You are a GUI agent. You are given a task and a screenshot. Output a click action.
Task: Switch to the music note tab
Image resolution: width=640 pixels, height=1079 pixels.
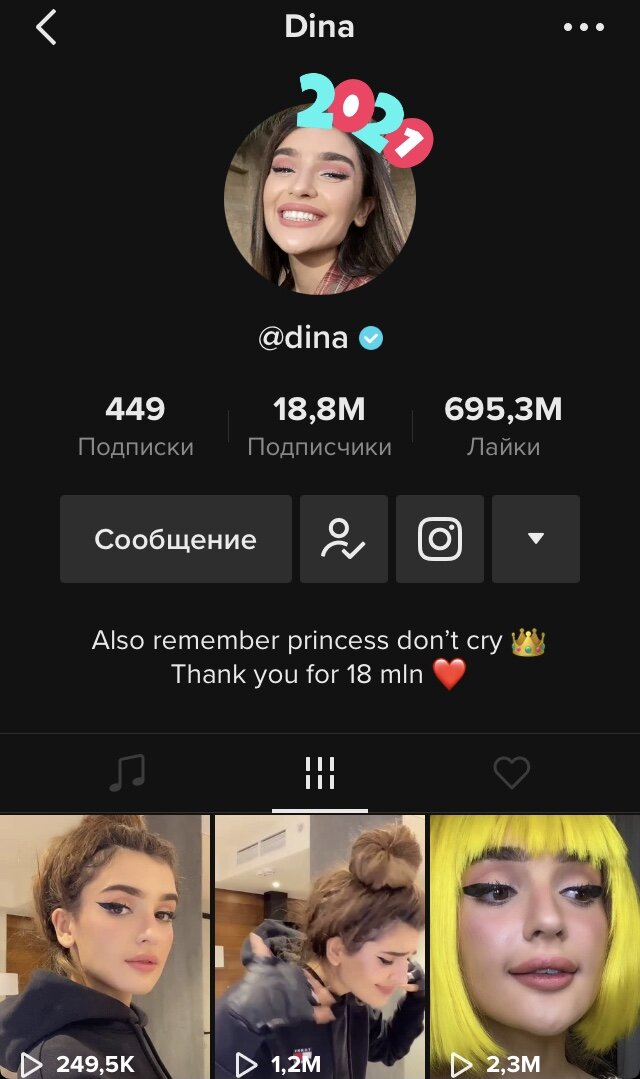coord(127,773)
